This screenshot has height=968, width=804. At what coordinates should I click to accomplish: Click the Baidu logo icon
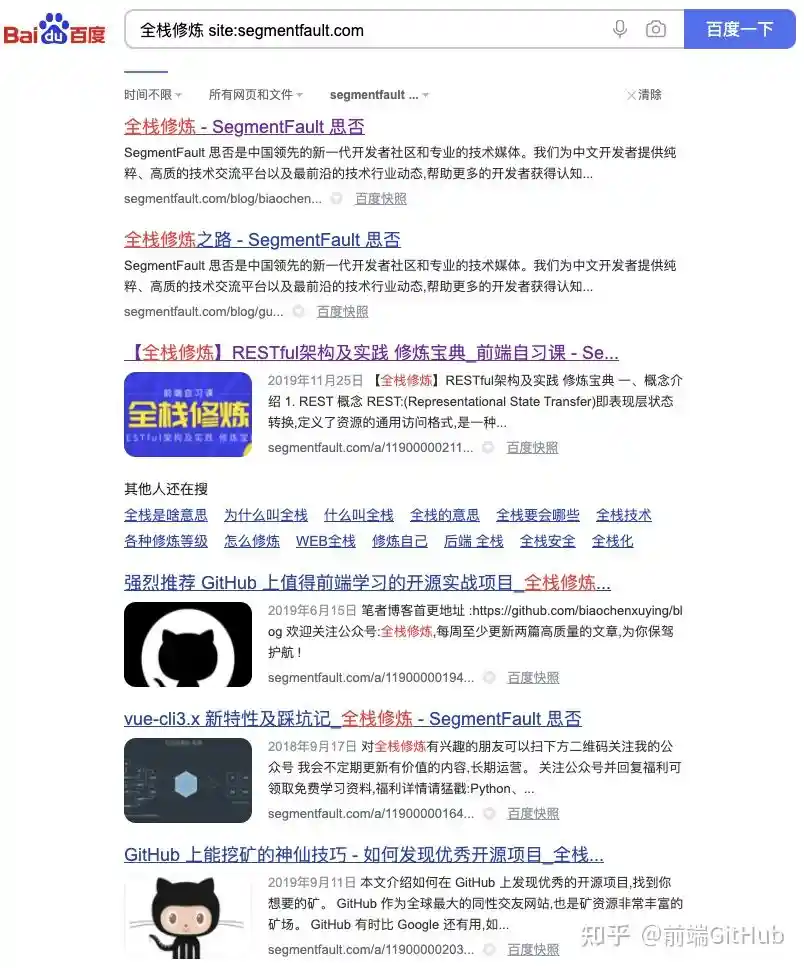[55, 29]
